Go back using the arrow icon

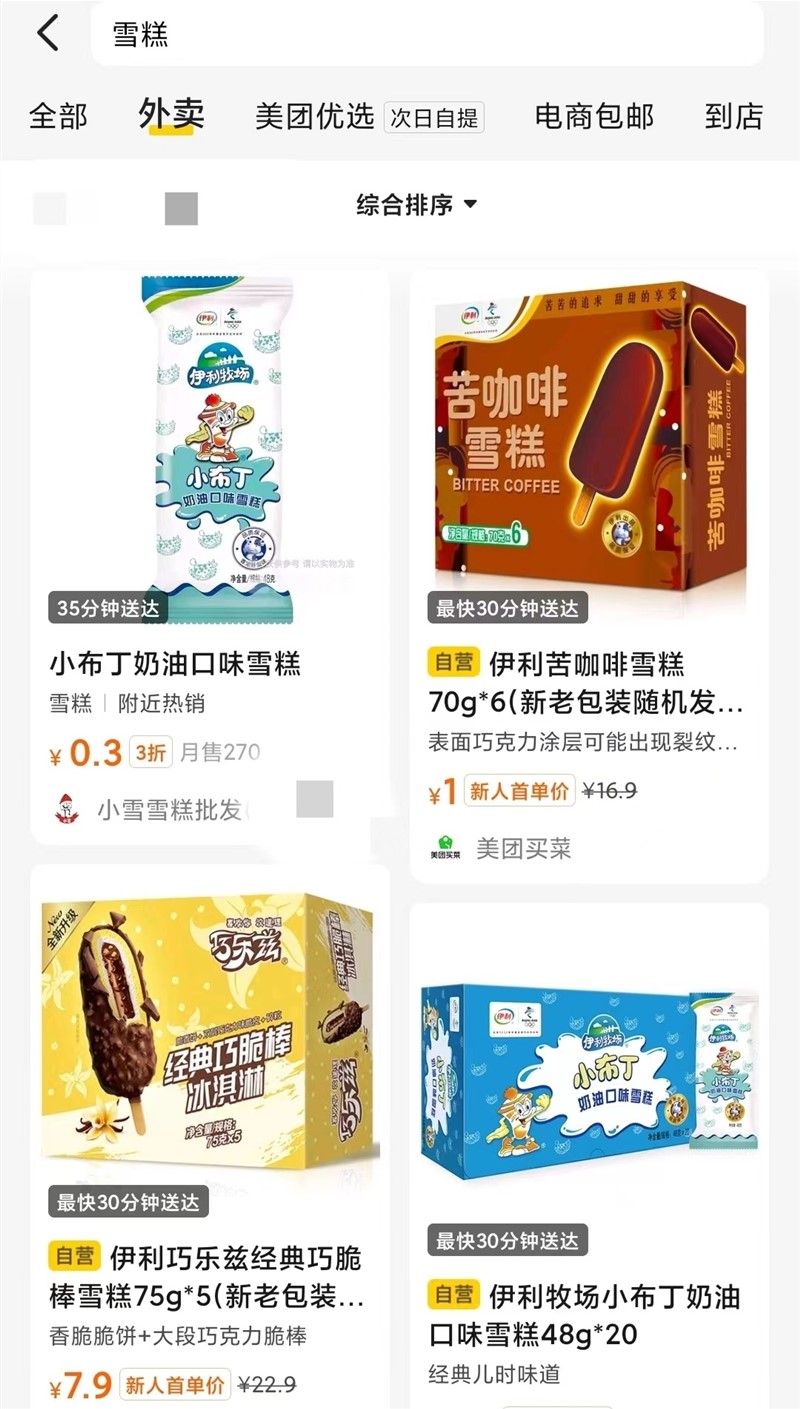(48, 34)
